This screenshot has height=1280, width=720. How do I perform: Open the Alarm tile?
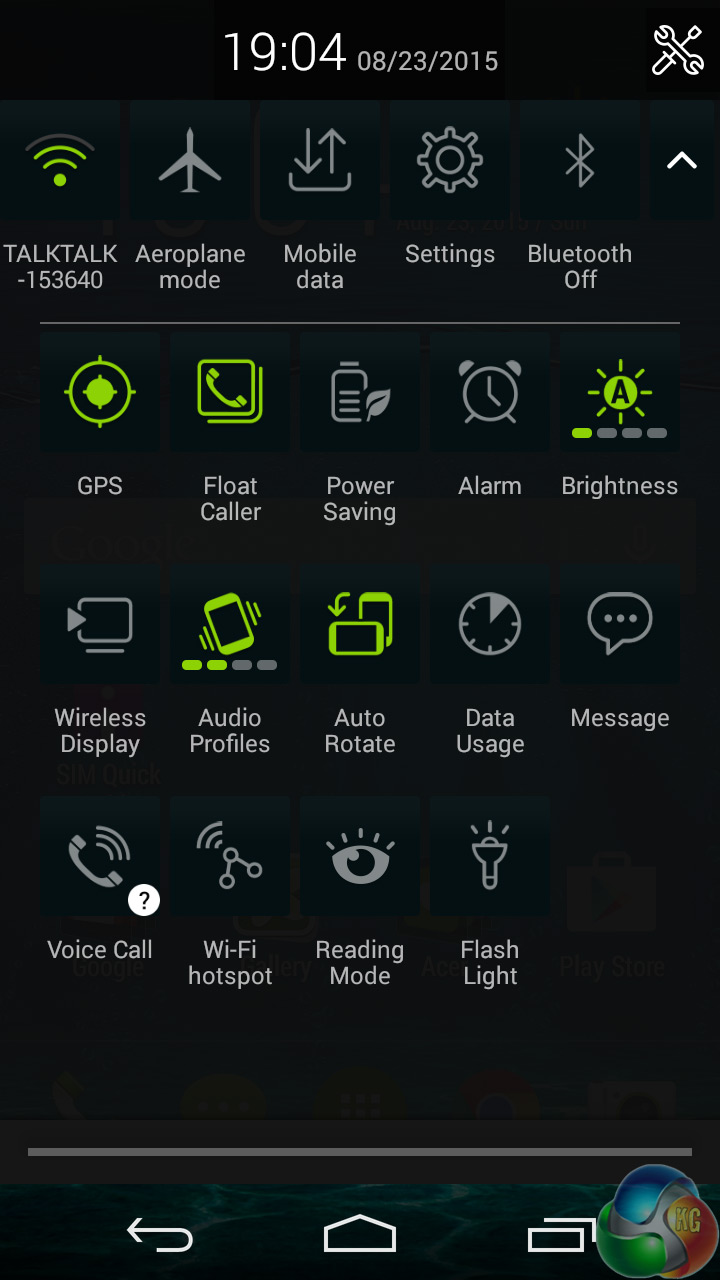(x=490, y=393)
